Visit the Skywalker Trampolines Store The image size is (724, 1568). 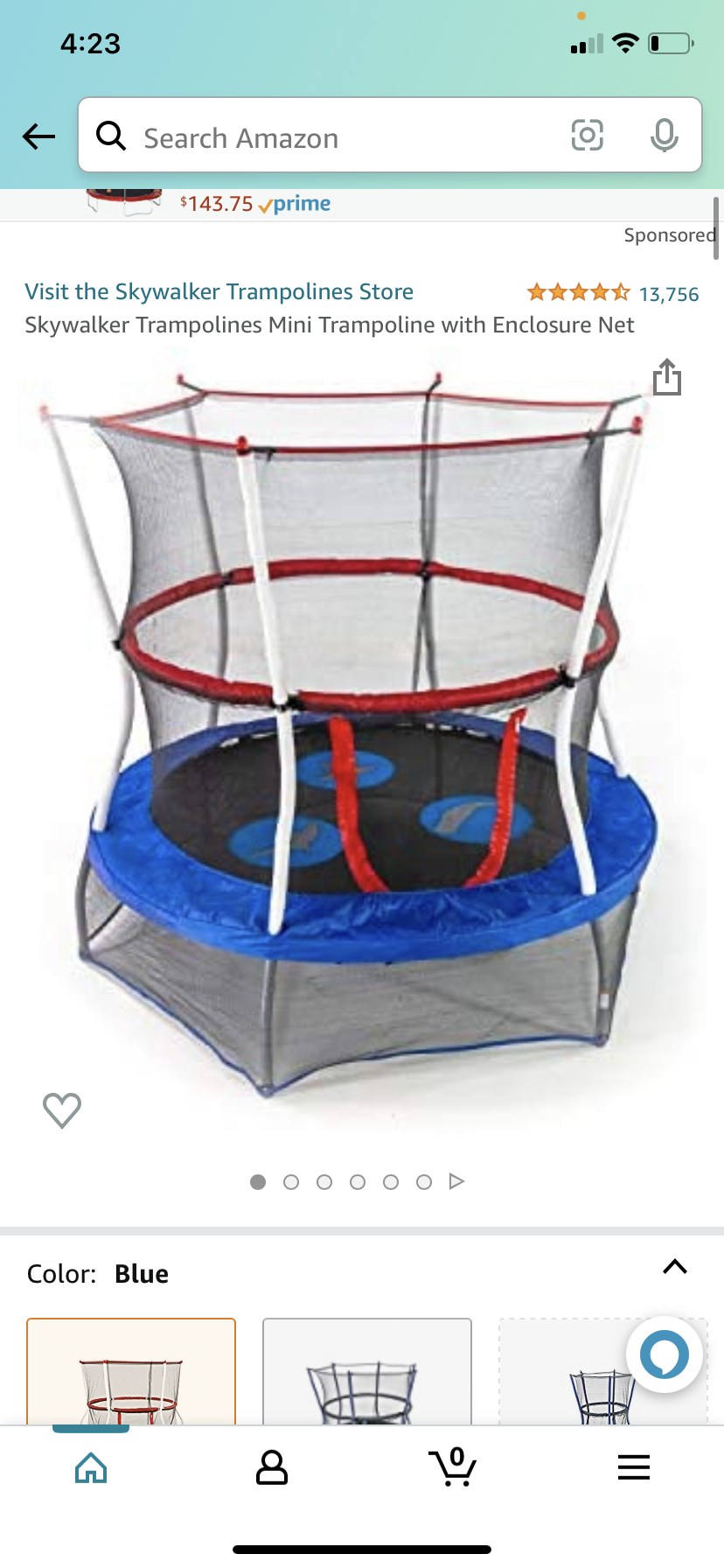pos(219,291)
